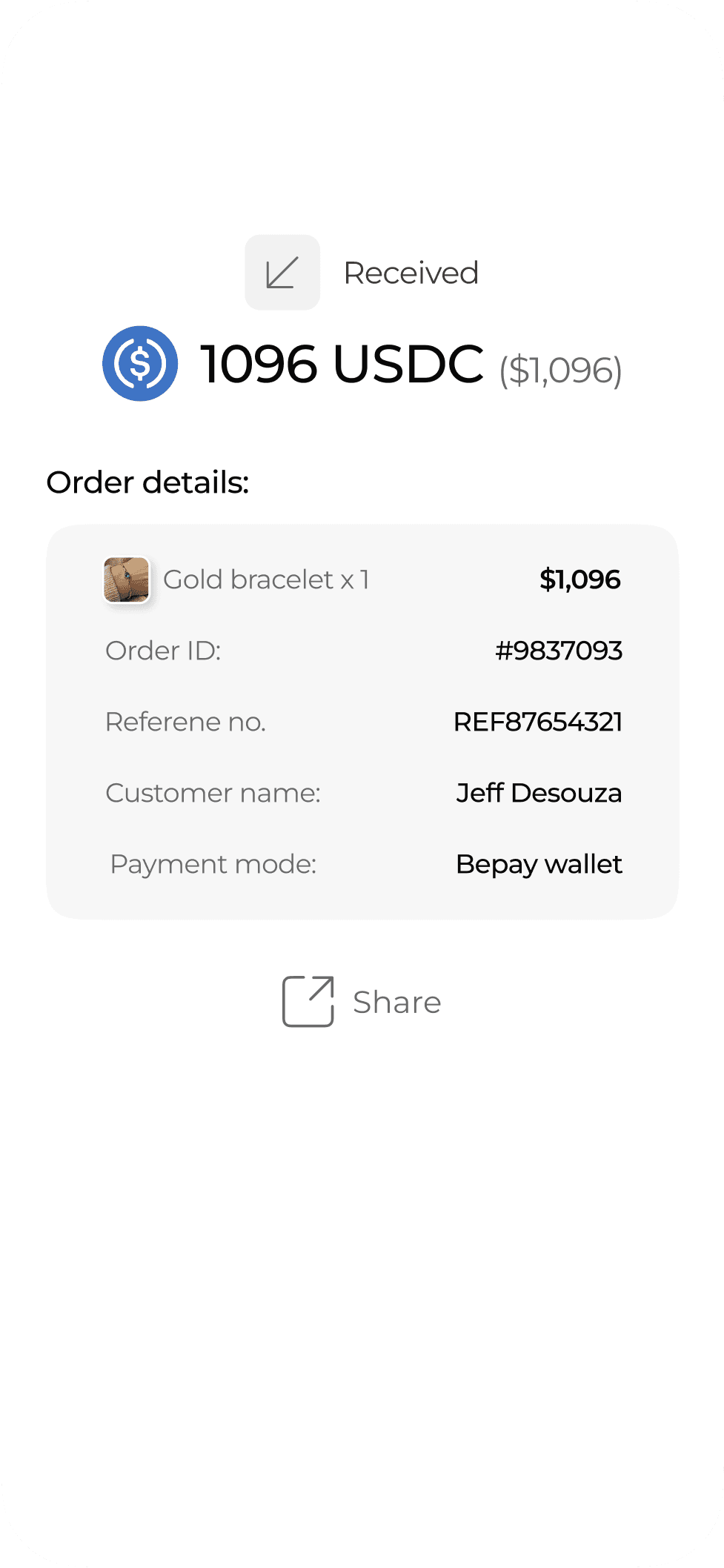Click the Gold bracelet x 1 label
The image size is (724, 1568).
click(x=268, y=580)
